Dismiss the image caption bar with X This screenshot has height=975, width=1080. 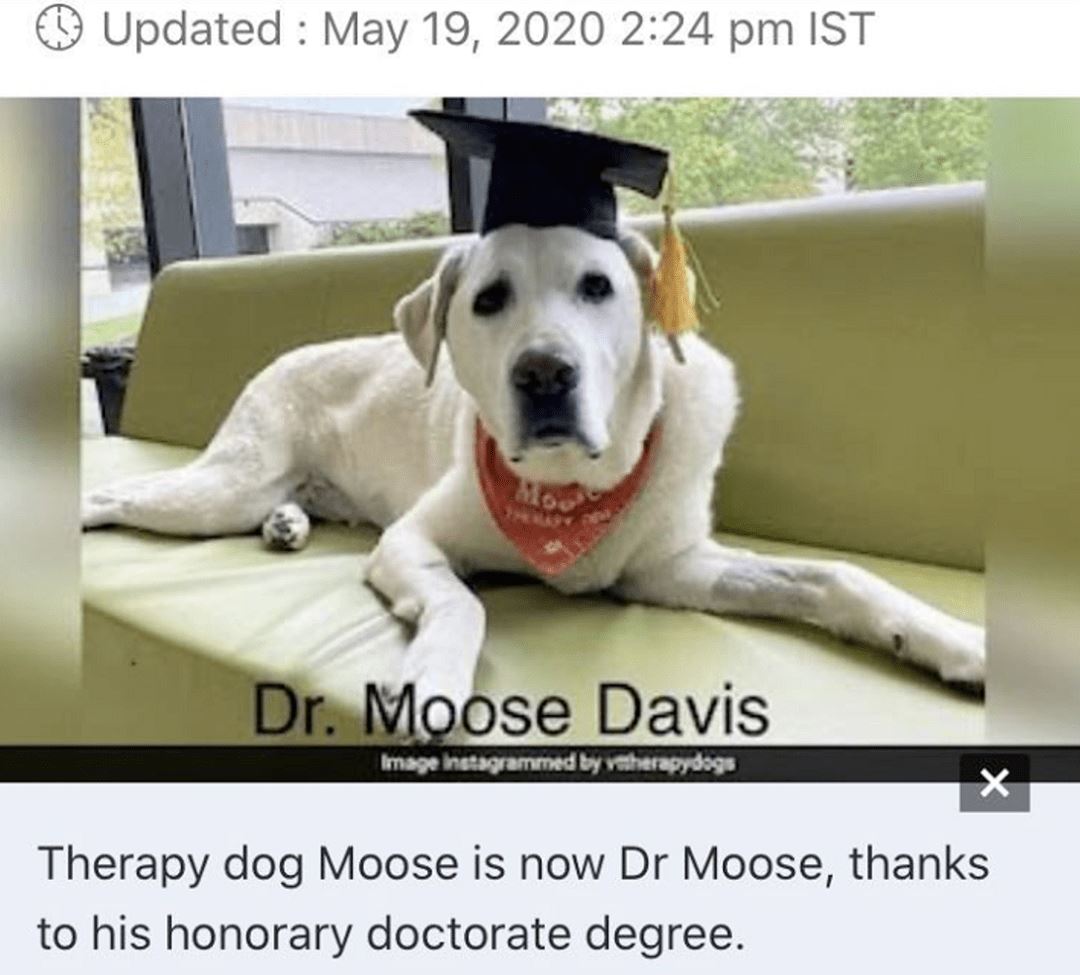[x=993, y=784]
